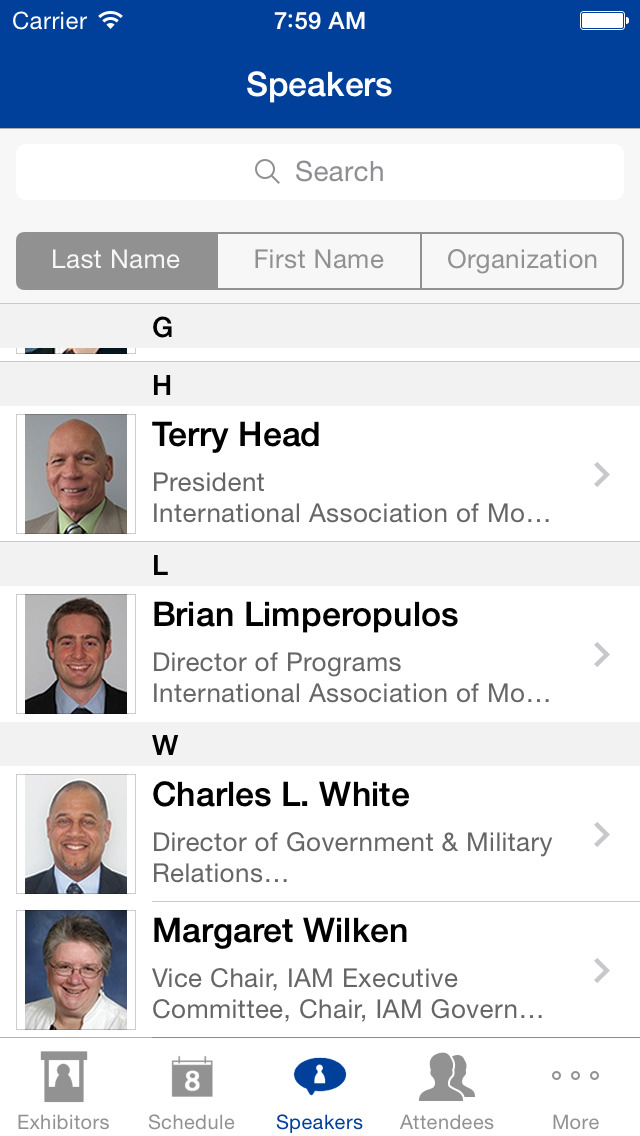The height and width of the screenshot is (1136, 640).
Task: Select Margaret Wilken from the list
Action: (320, 969)
